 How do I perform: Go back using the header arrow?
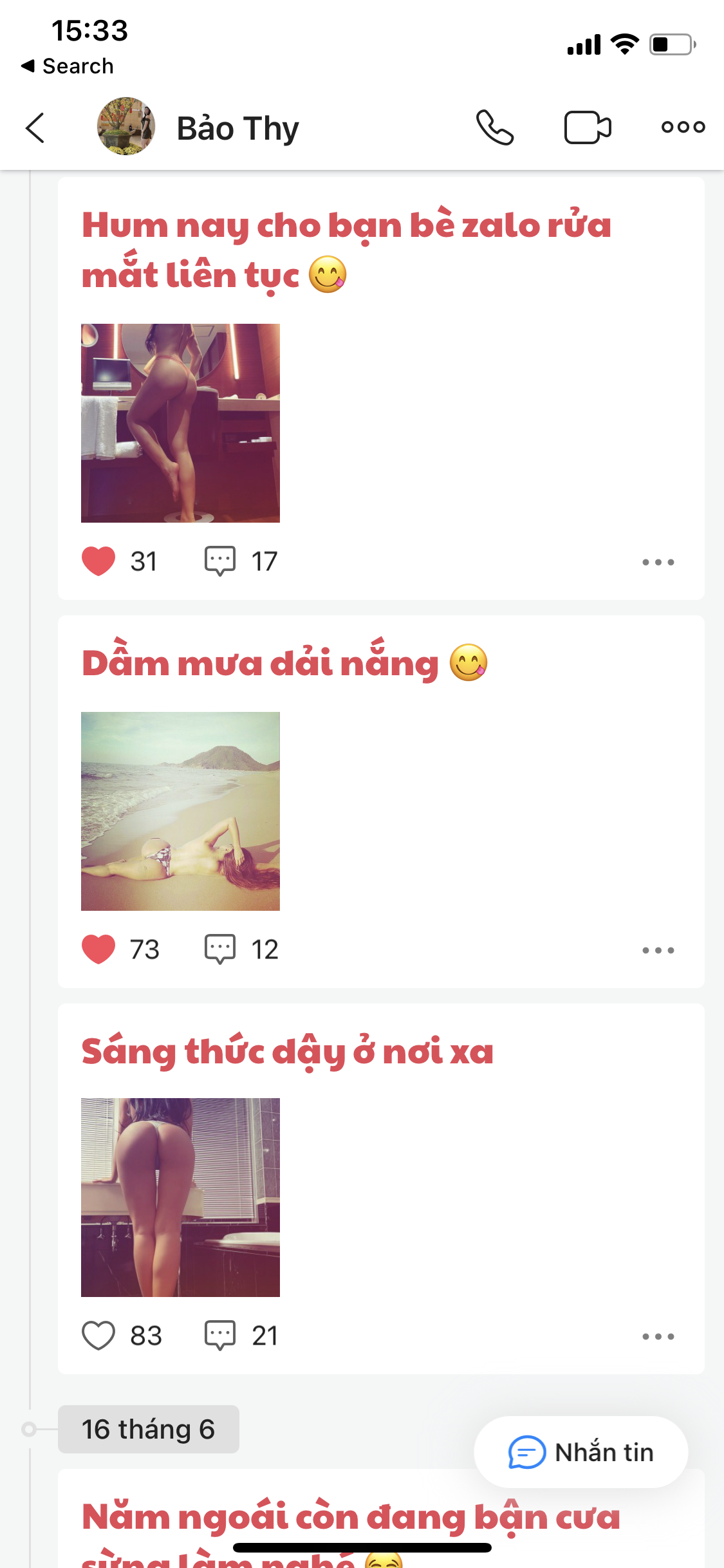(36, 127)
